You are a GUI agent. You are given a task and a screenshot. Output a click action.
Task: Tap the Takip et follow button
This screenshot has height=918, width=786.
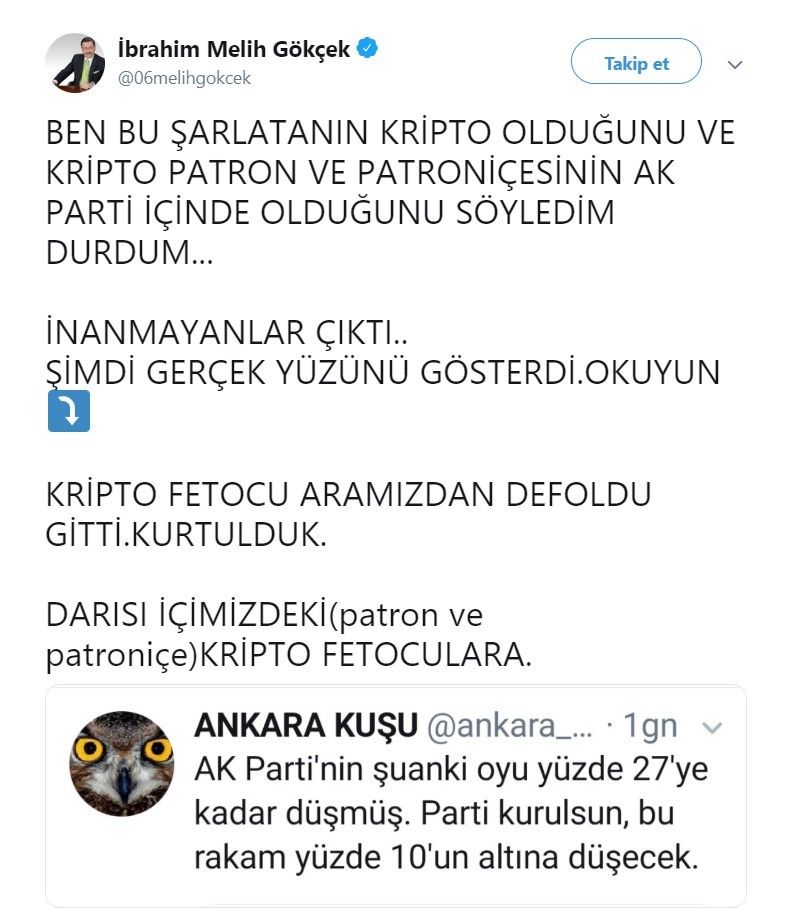pyautogui.click(x=636, y=64)
